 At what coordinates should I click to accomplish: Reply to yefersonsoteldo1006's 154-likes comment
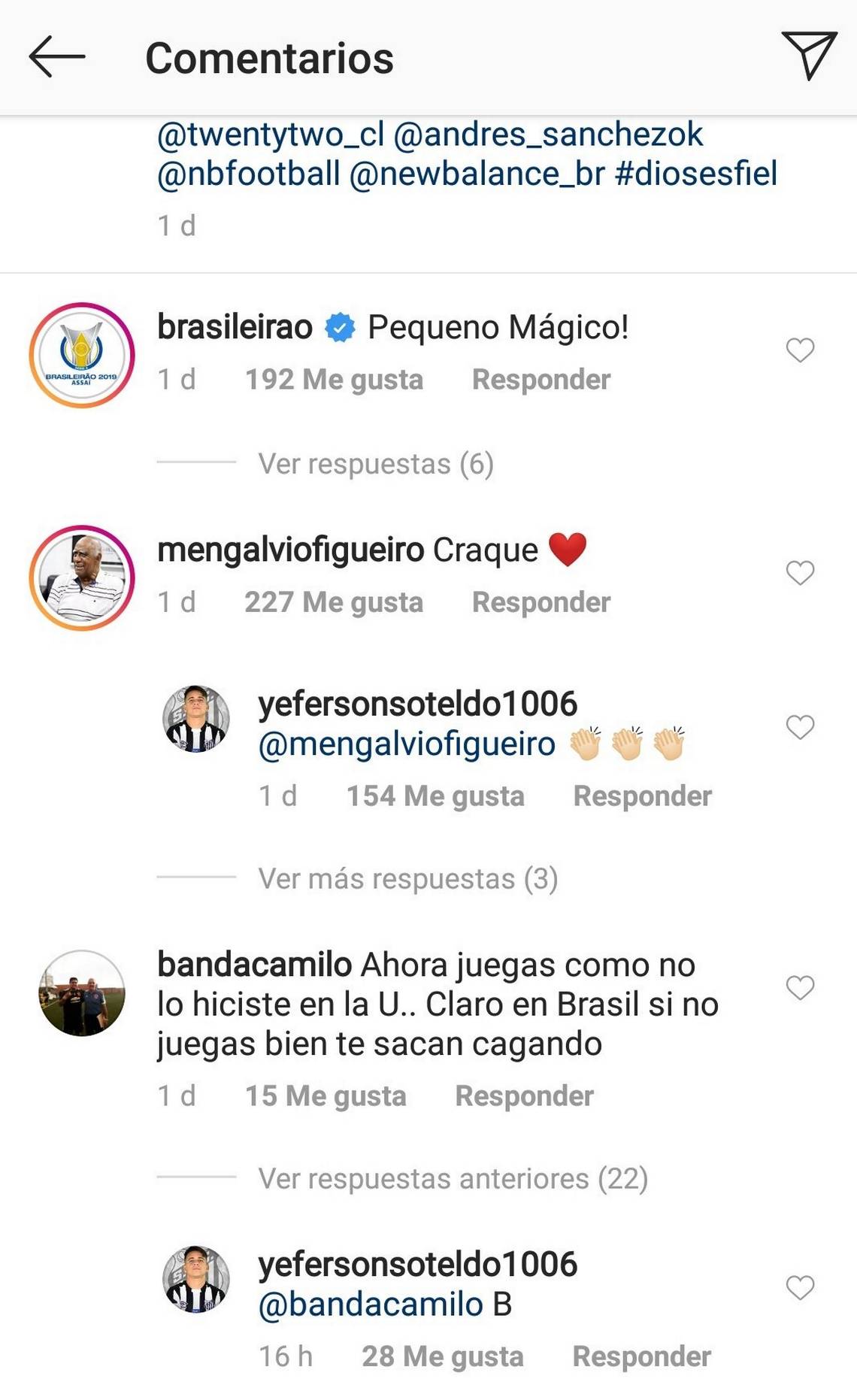click(x=642, y=796)
